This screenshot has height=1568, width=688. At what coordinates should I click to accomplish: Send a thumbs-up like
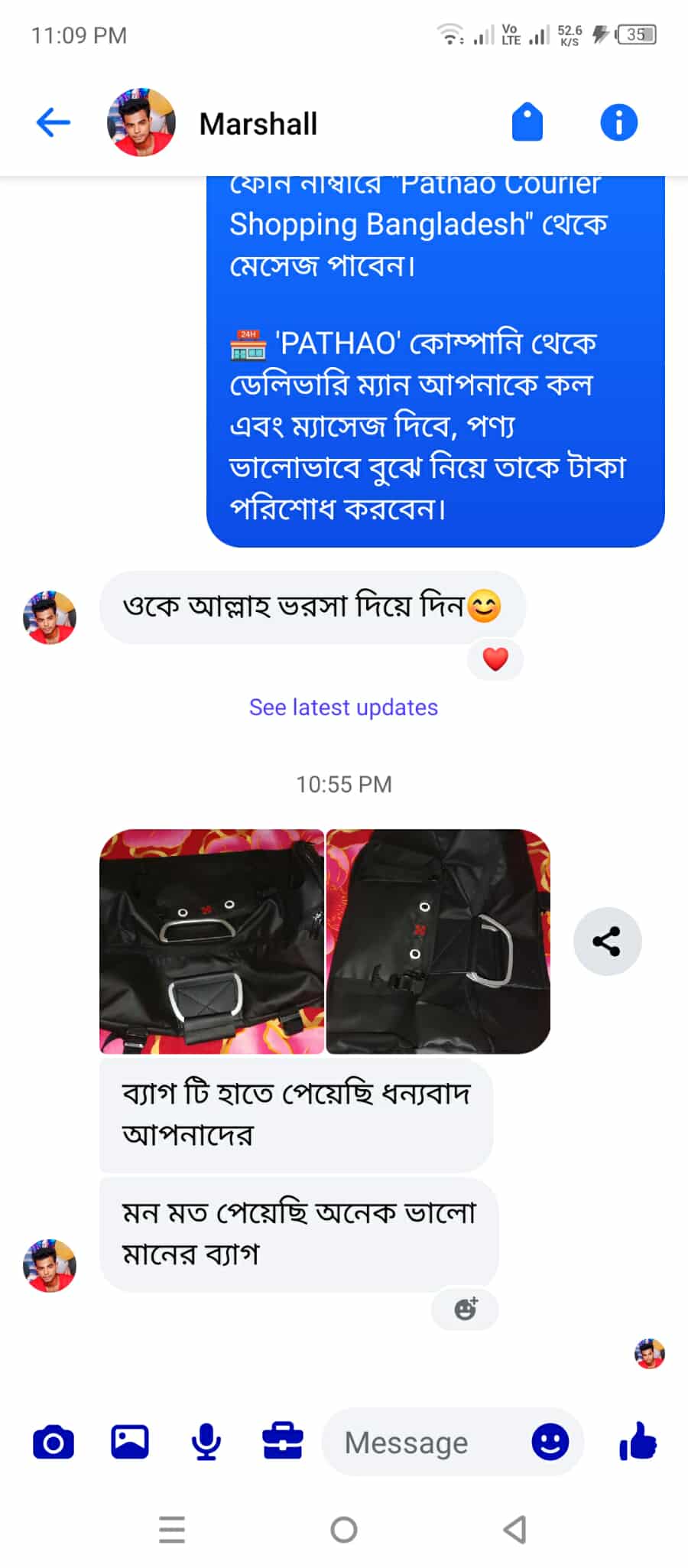(x=638, y=1443)
